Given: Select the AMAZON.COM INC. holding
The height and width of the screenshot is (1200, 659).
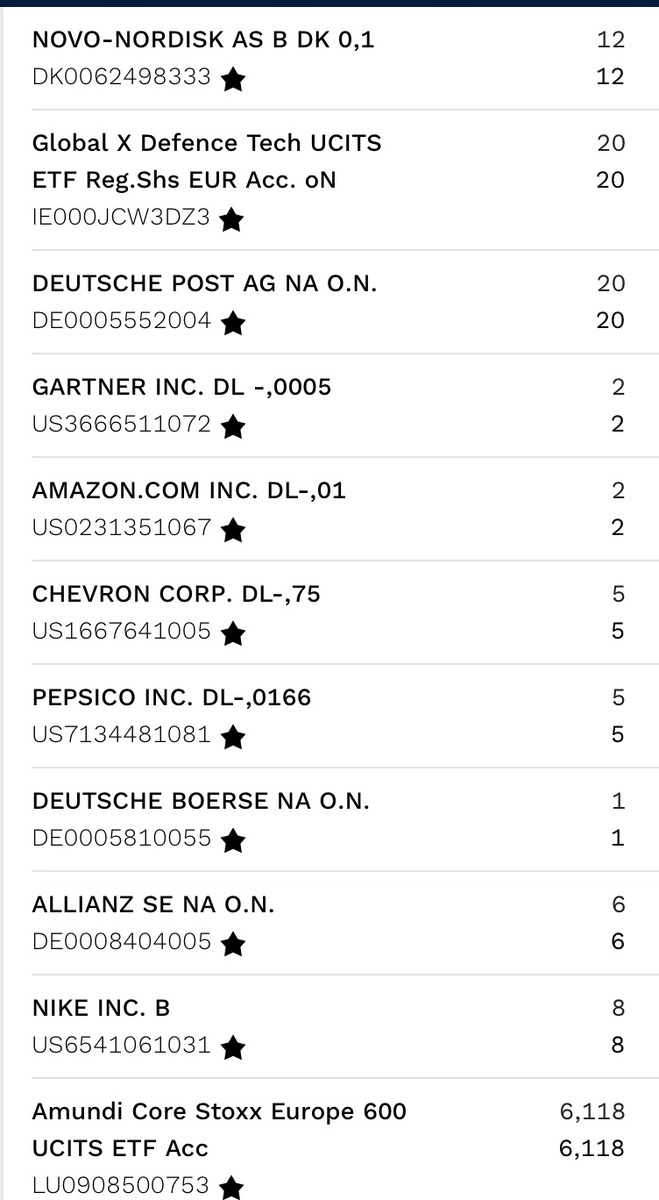Looking at the screenshot, I should point(189,491).
